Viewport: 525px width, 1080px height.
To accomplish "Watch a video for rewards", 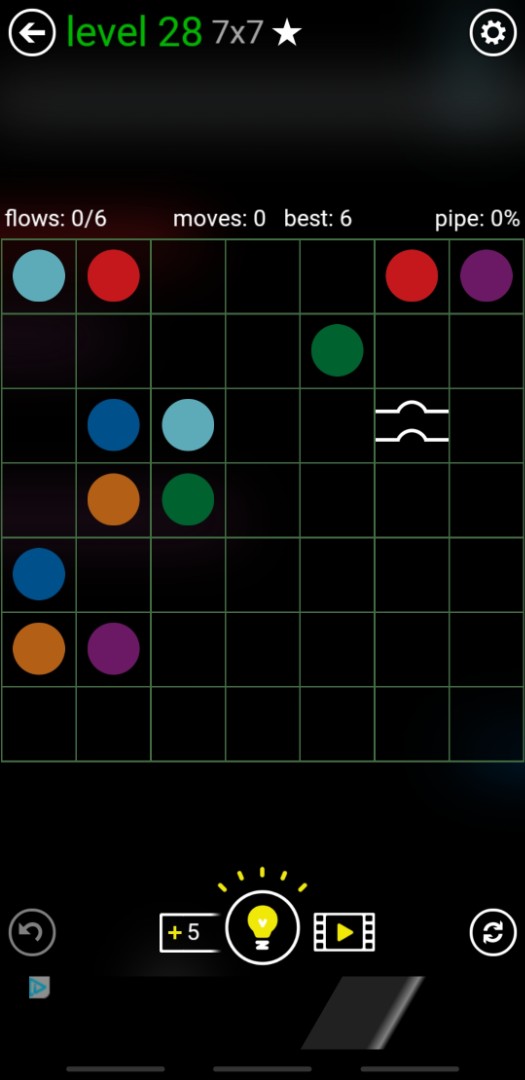I will pos(344,932).
